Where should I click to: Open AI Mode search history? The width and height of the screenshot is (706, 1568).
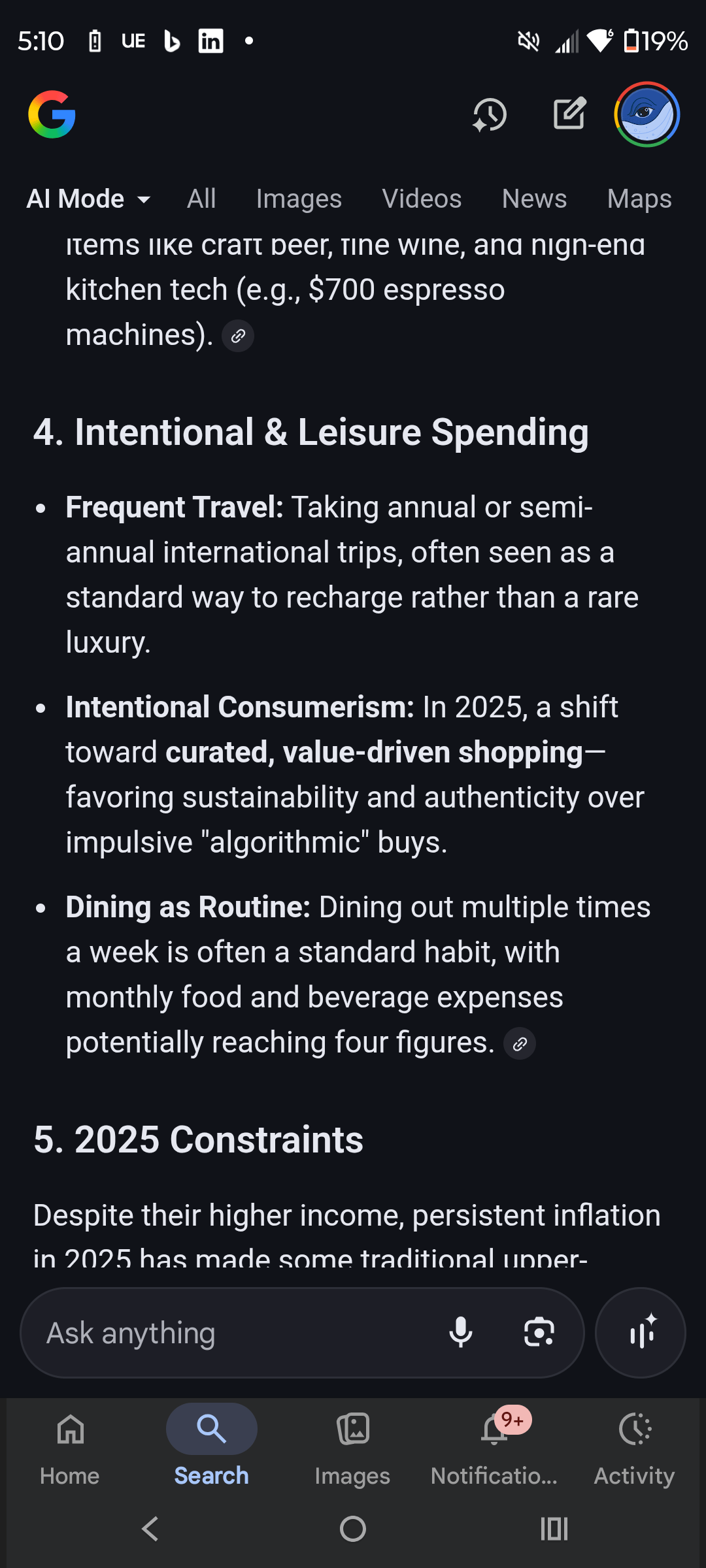[489, 116]
